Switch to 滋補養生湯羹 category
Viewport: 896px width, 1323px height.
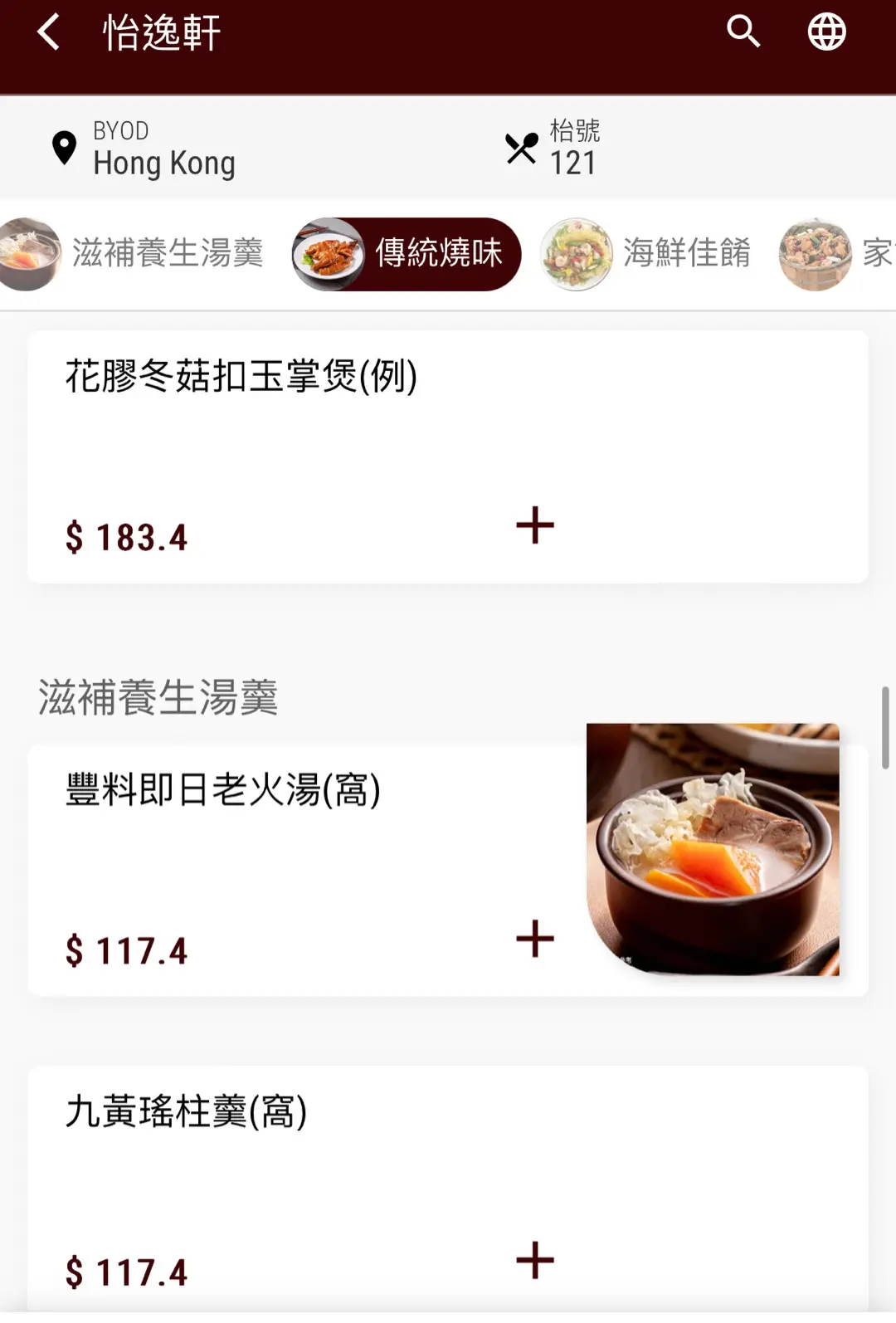[133, 253]
